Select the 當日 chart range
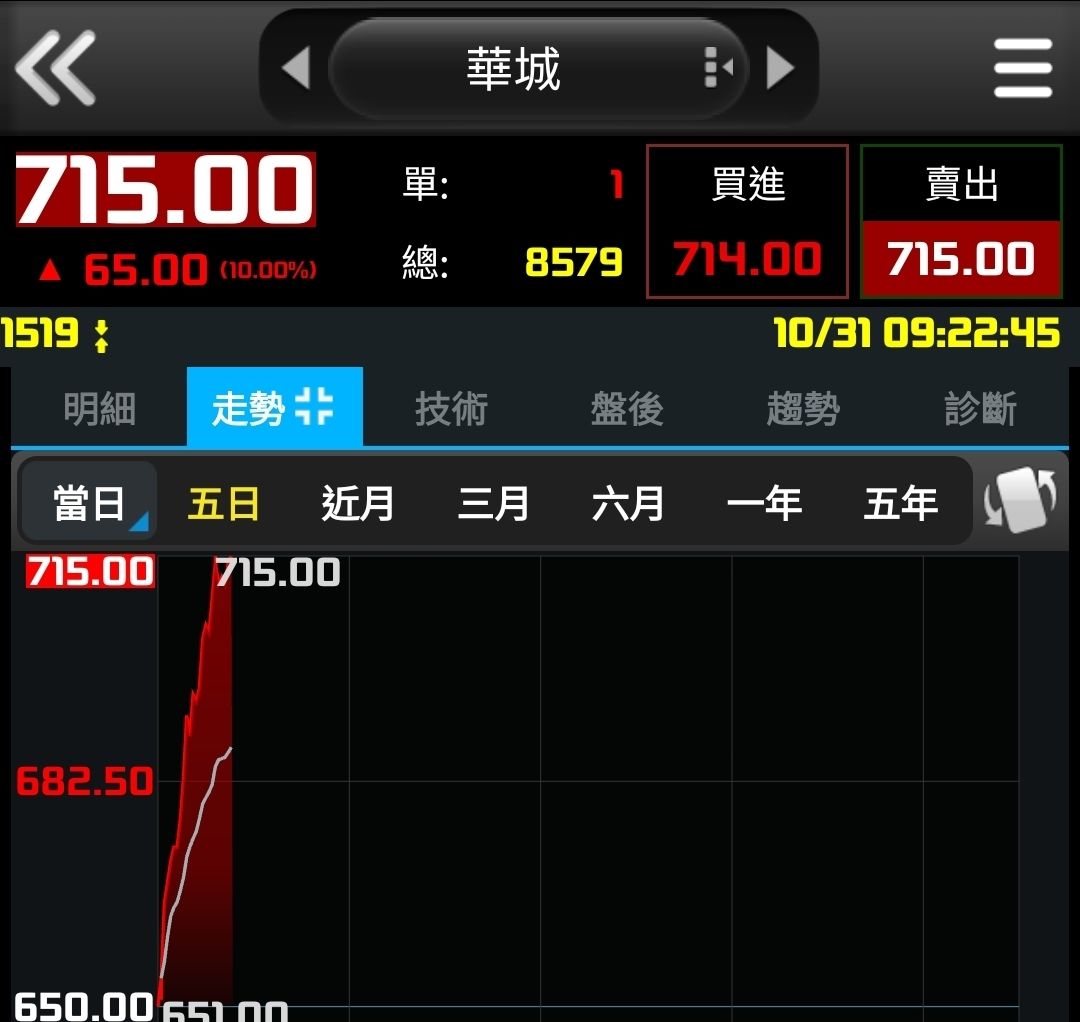1080x1022 pixels. point(89,503)
